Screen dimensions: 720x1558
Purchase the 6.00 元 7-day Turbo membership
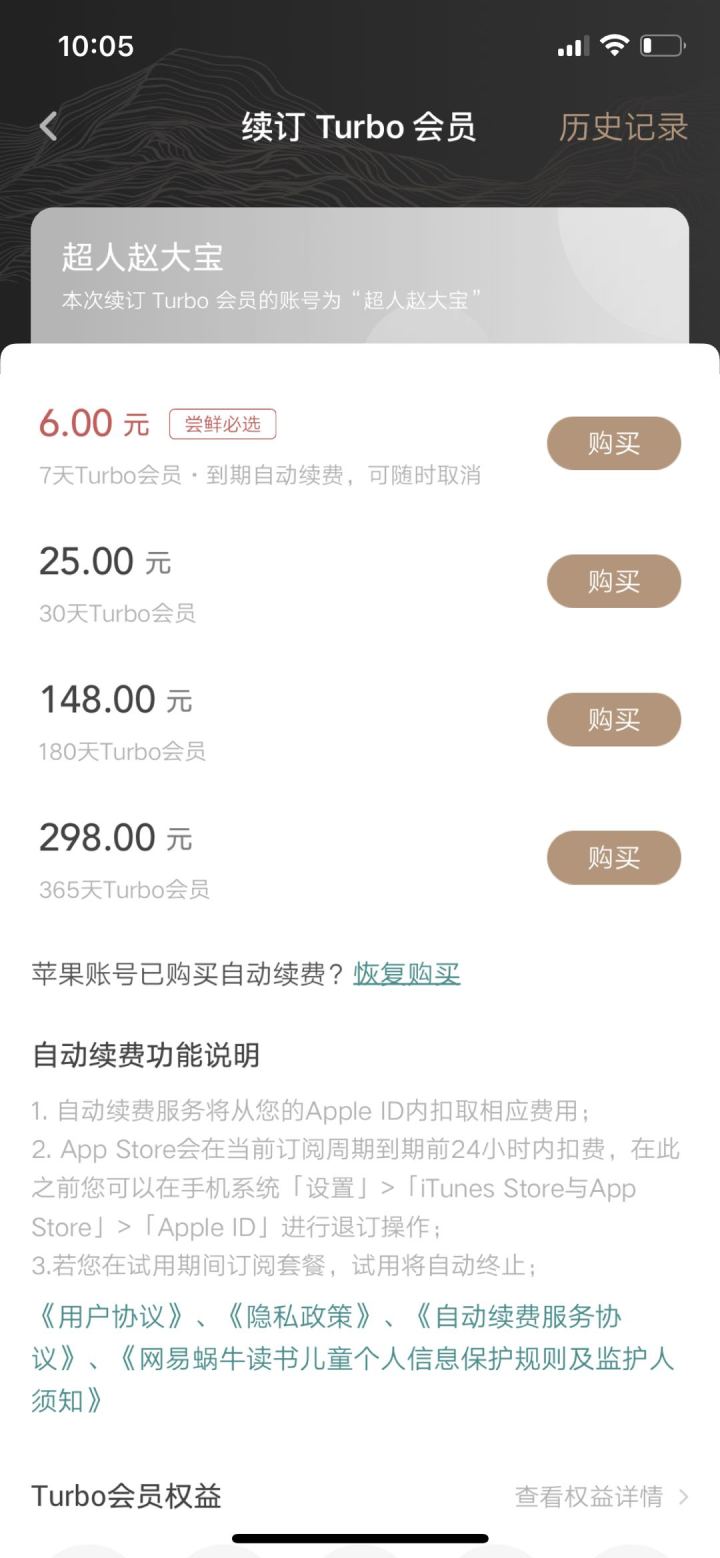pos(613,443)
